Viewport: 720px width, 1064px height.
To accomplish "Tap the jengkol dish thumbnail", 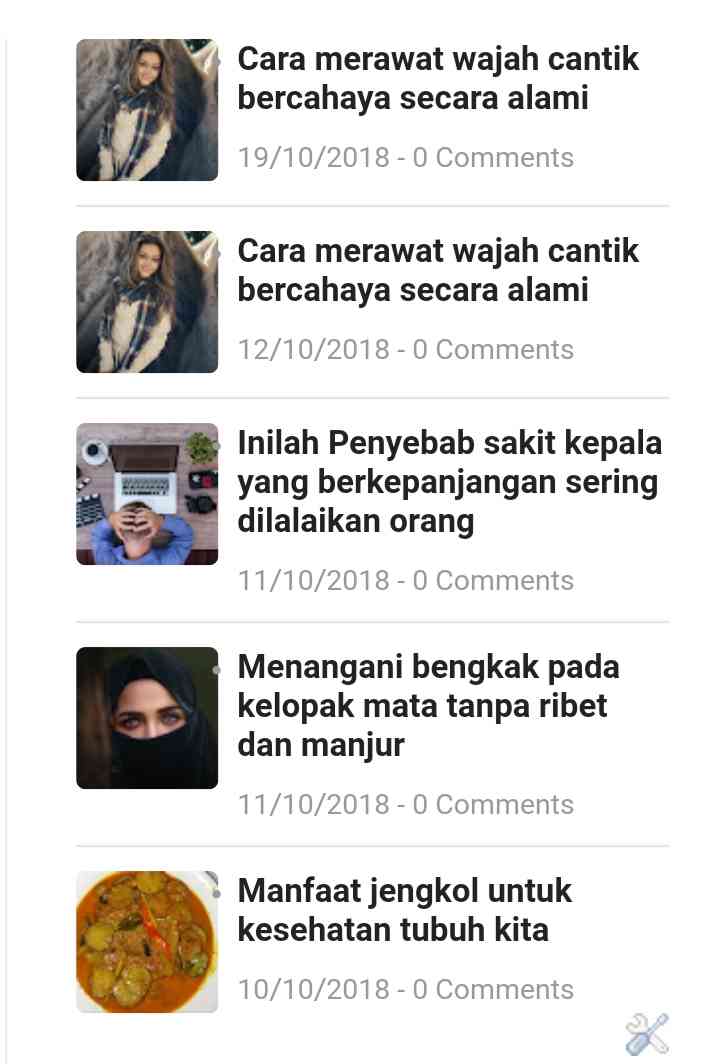I will (x=147, y=942).
